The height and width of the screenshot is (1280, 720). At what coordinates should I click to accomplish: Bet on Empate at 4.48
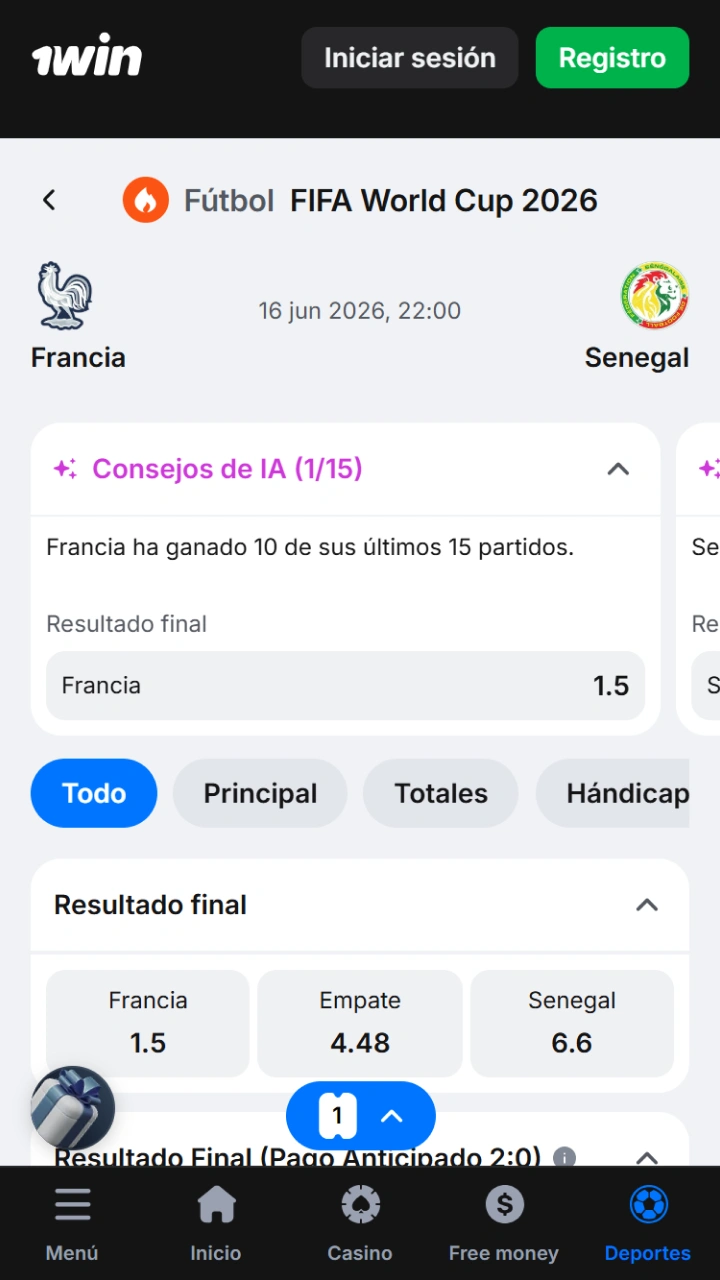[360, 1023]
